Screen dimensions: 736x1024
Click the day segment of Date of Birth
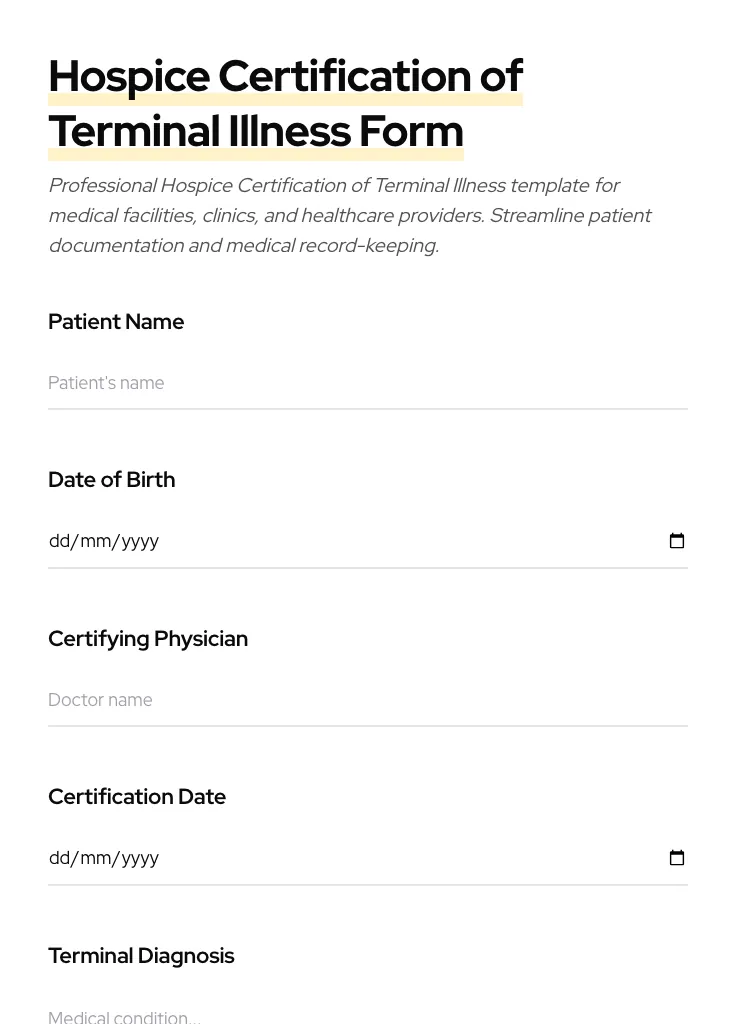[x=58, y=540]
